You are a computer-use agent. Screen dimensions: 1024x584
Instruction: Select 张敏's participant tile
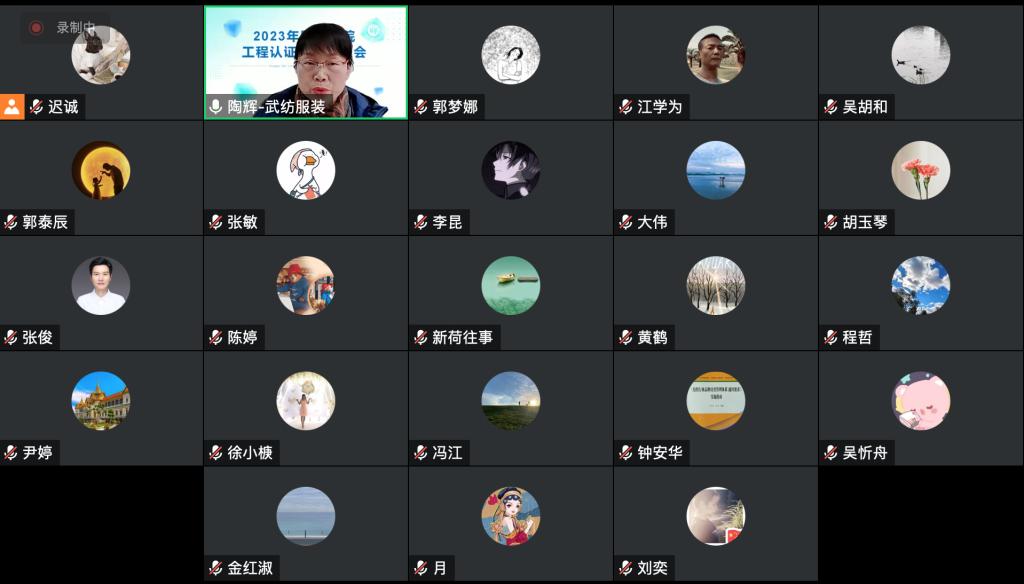[x=305, y=177]
